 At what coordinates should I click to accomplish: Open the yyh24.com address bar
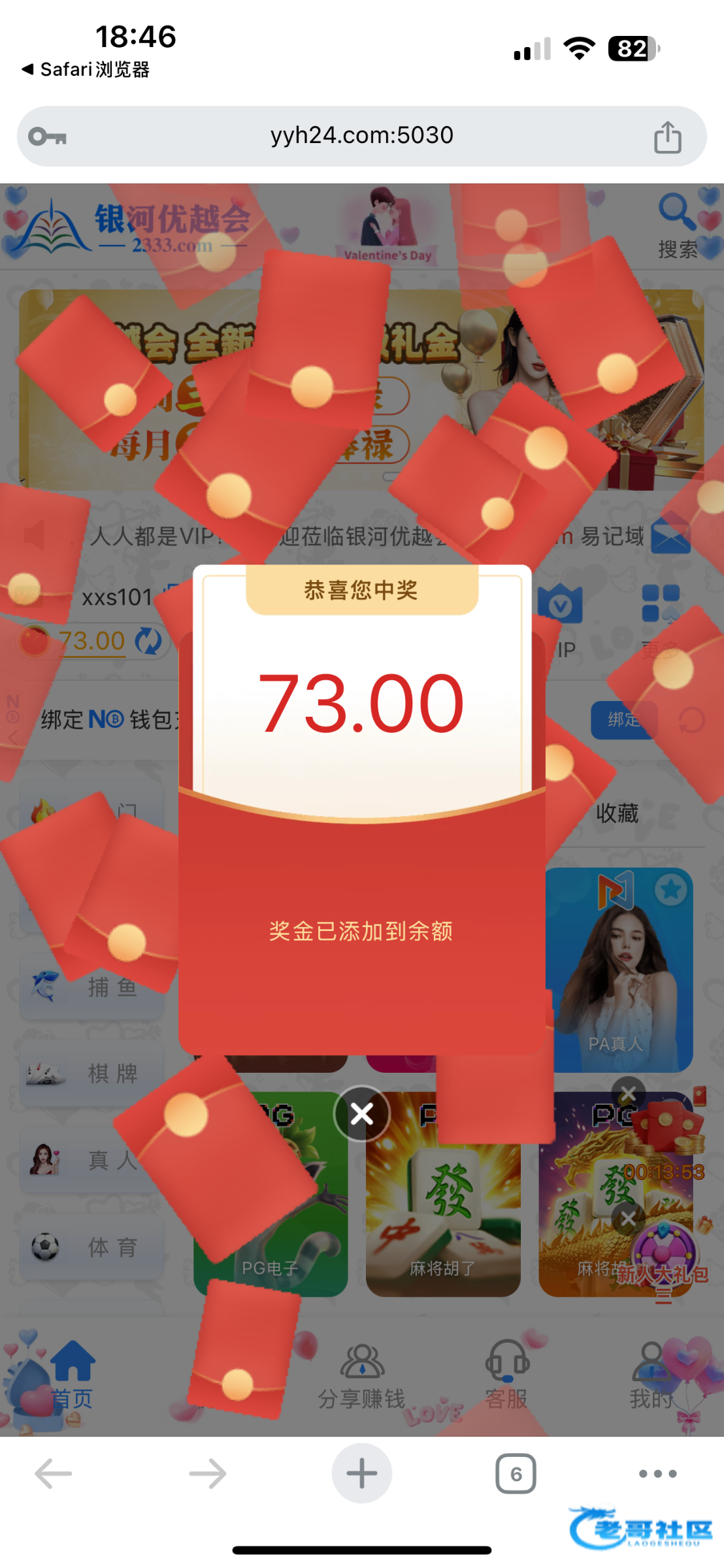pos(361,136)
